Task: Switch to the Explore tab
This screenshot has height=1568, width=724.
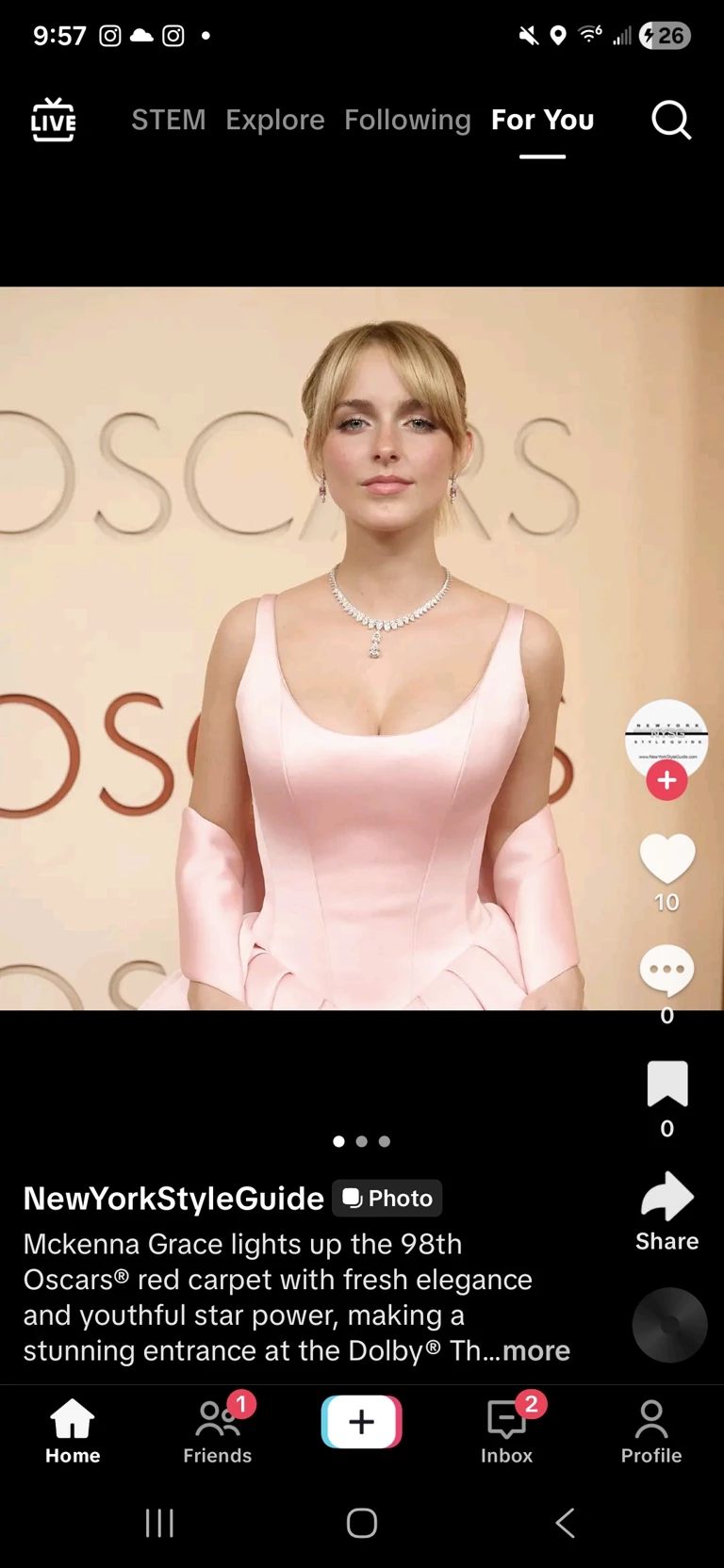Action: 274,120
